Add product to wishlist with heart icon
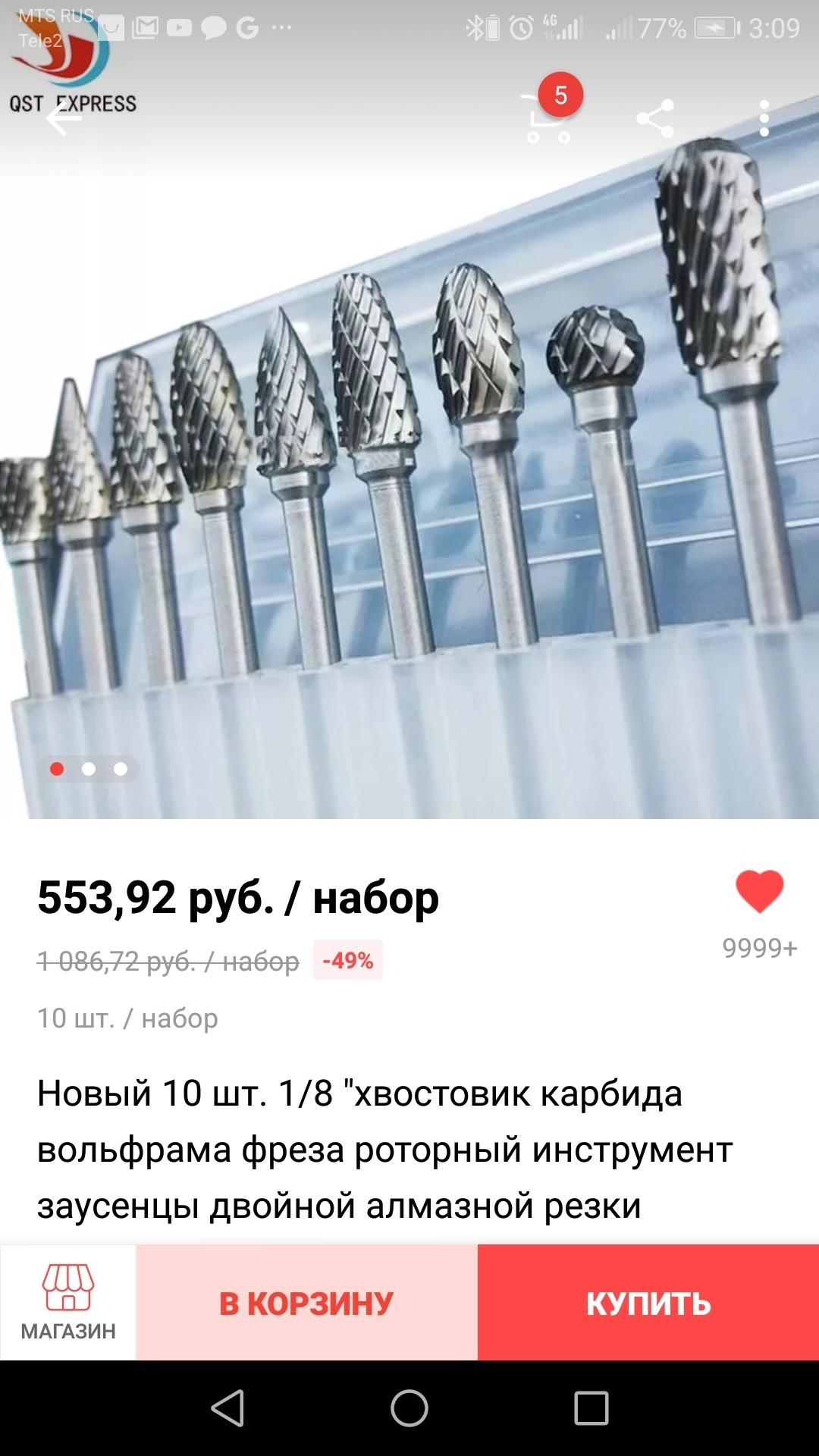 [759, 892]
